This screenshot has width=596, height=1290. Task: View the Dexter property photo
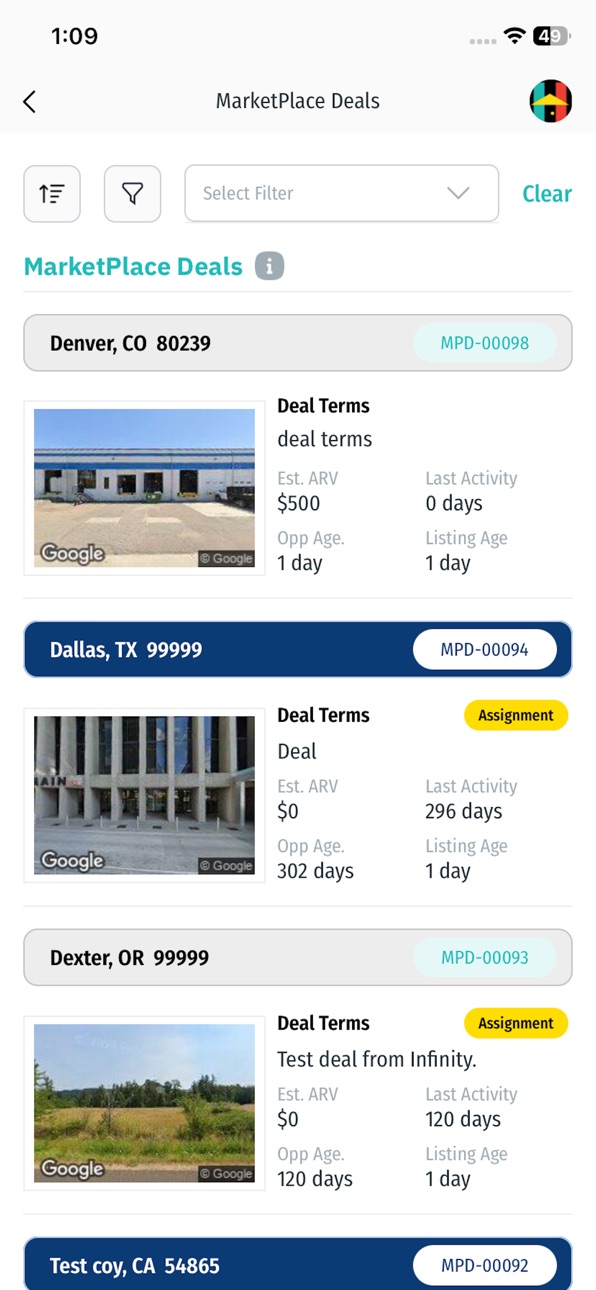click(x=144, y=1104)
